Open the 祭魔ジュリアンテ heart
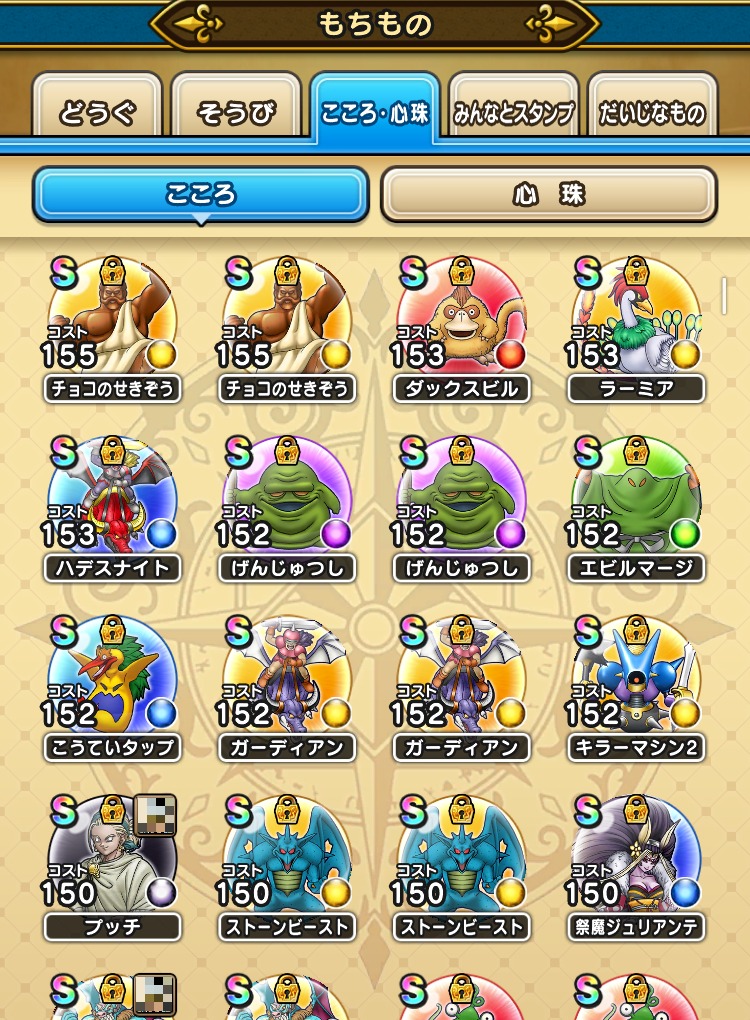 tap(636, 862)
